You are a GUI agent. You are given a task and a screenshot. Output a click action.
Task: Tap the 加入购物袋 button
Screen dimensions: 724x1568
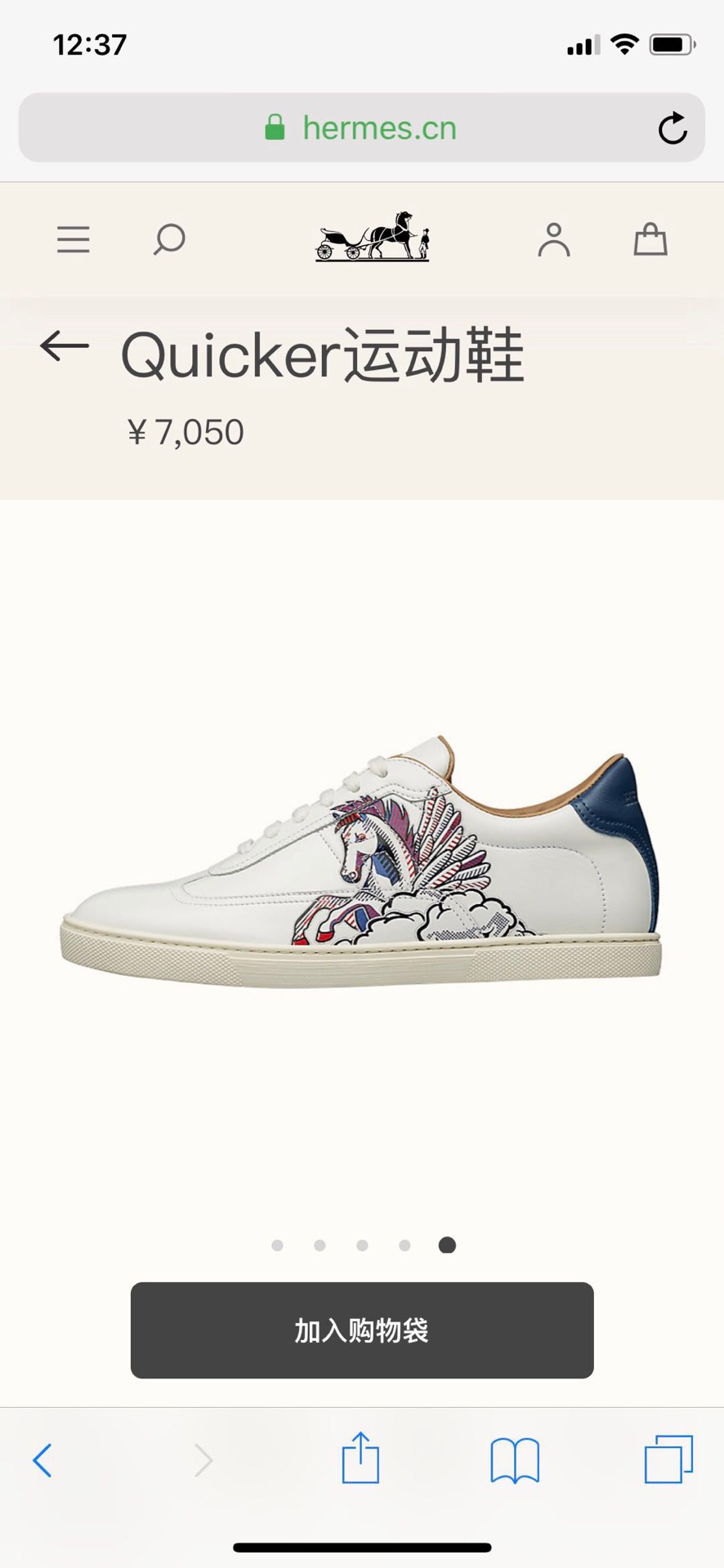(x=362, y=1330)
